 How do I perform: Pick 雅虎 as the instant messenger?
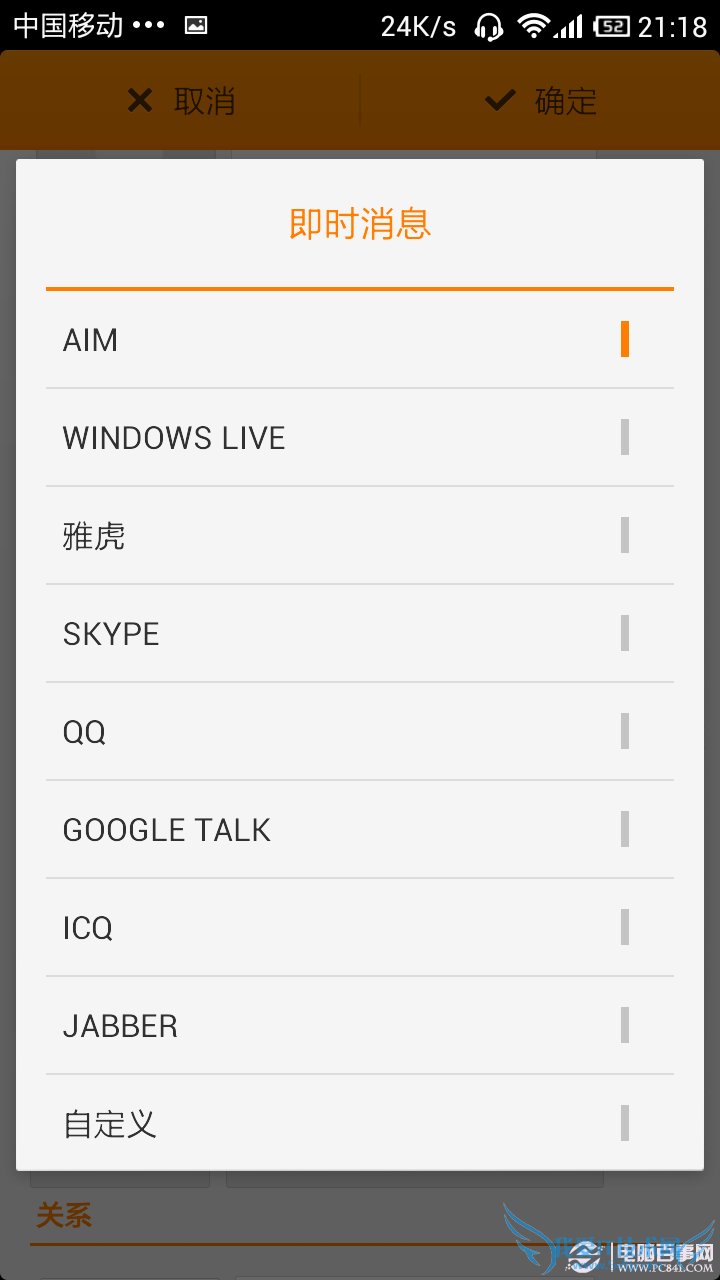click(x=360, y=536)
